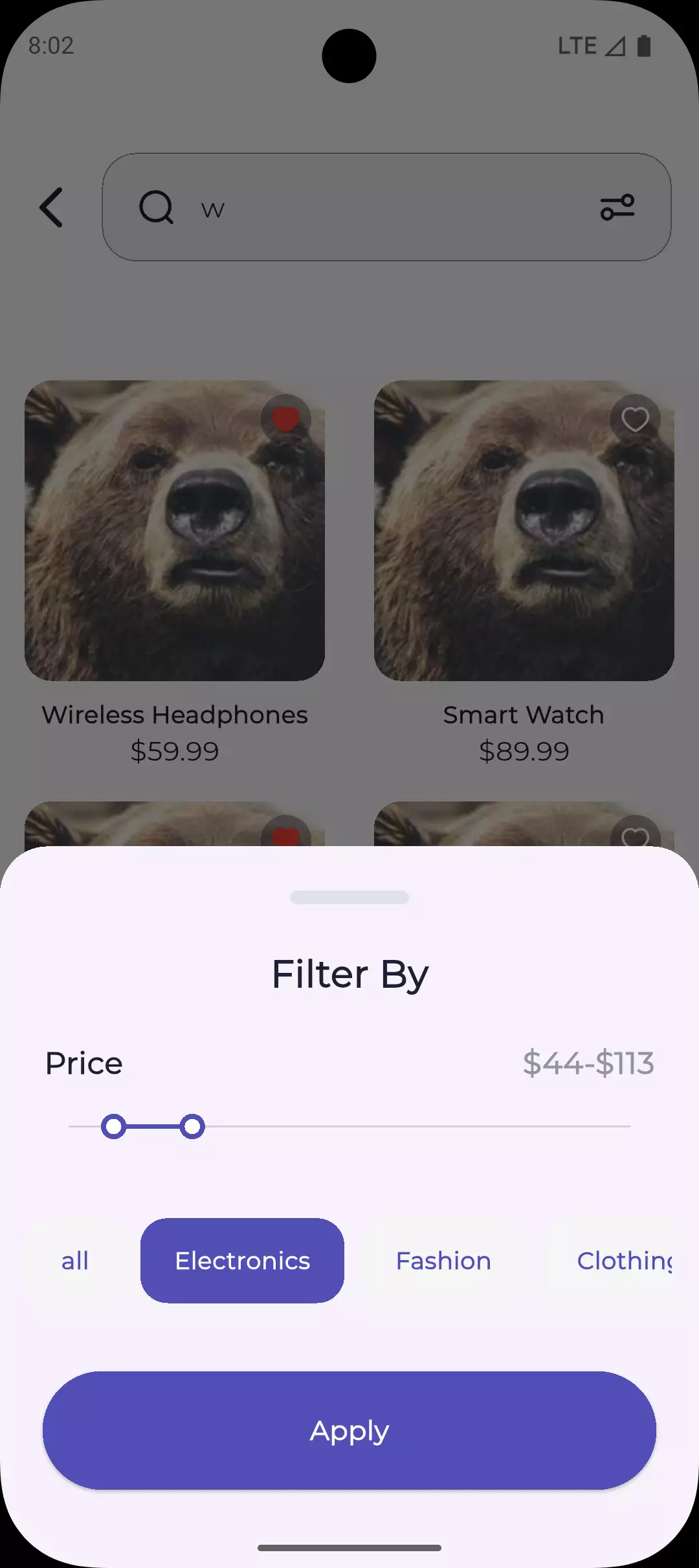Screen dimensions: 699x1568
Task: Choose the Fashion category chip
Action: click(x=443, y=1260)
